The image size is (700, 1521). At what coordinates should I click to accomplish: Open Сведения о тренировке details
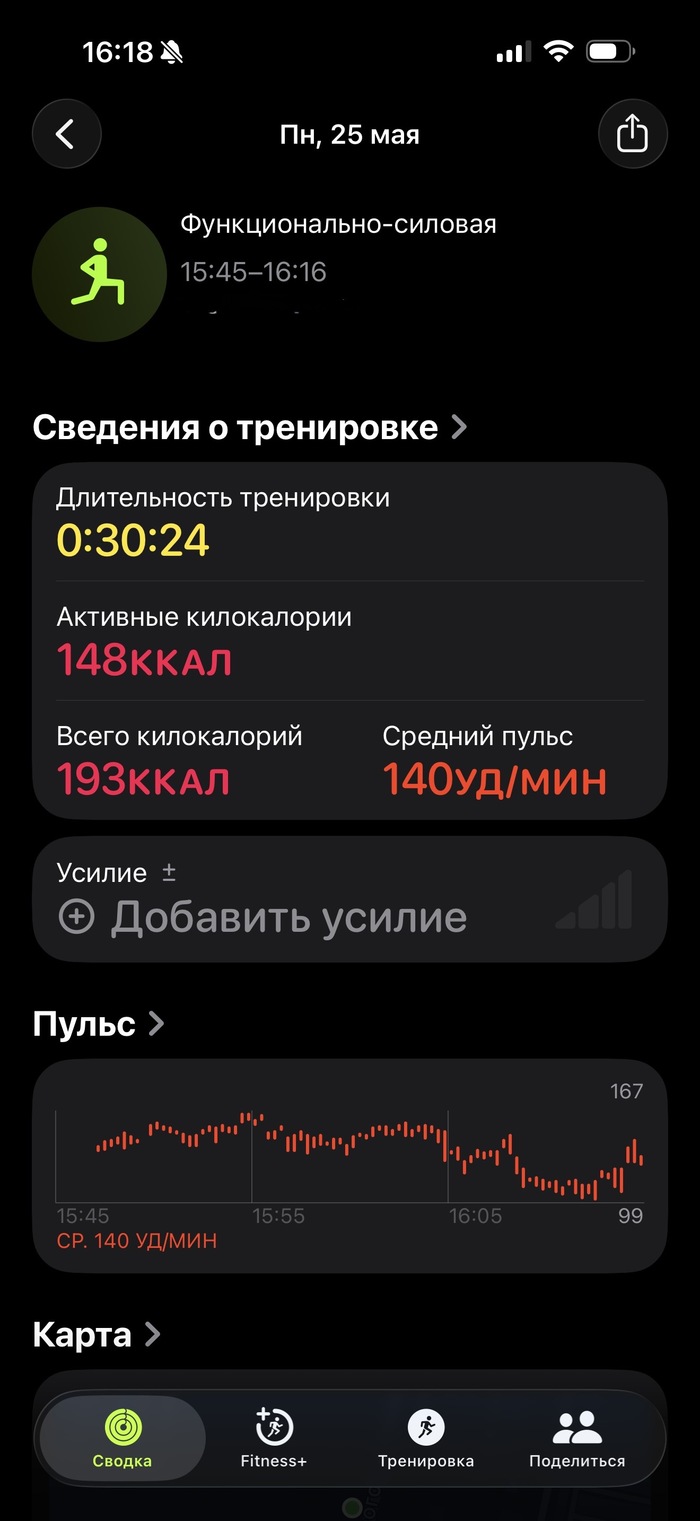coord(250,427)
